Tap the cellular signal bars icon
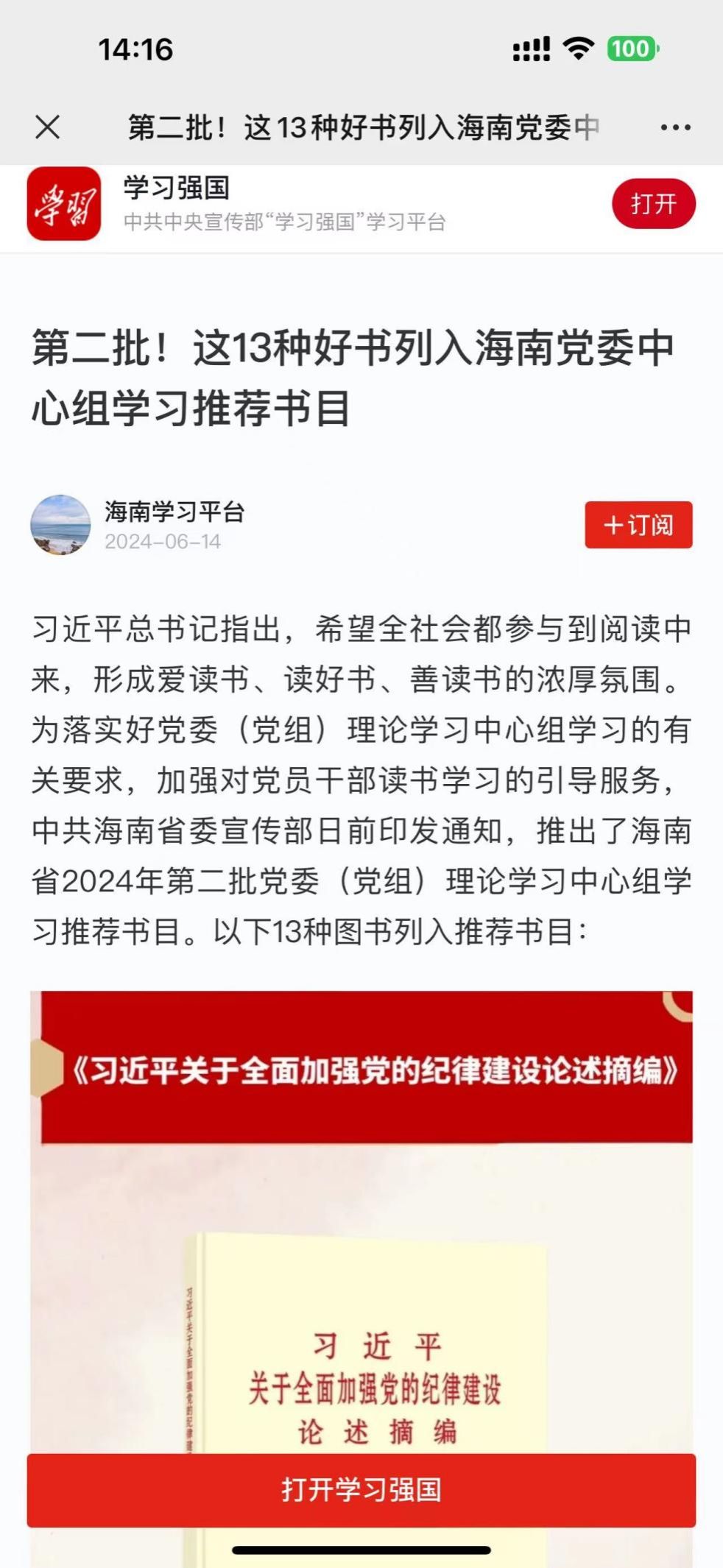This screenshot has width=723, height=1568. point(531,46)
